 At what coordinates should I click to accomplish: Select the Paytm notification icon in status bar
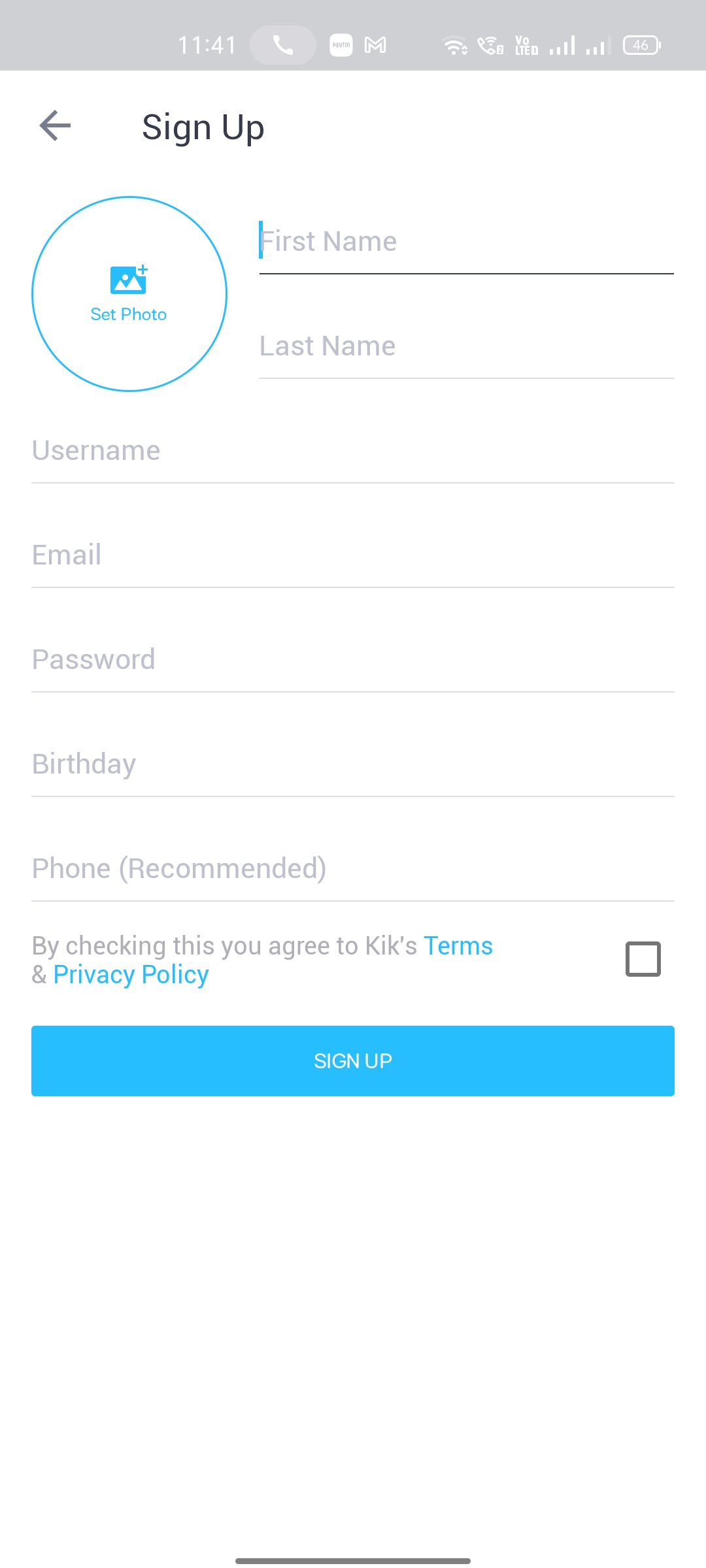click(341, 44)
